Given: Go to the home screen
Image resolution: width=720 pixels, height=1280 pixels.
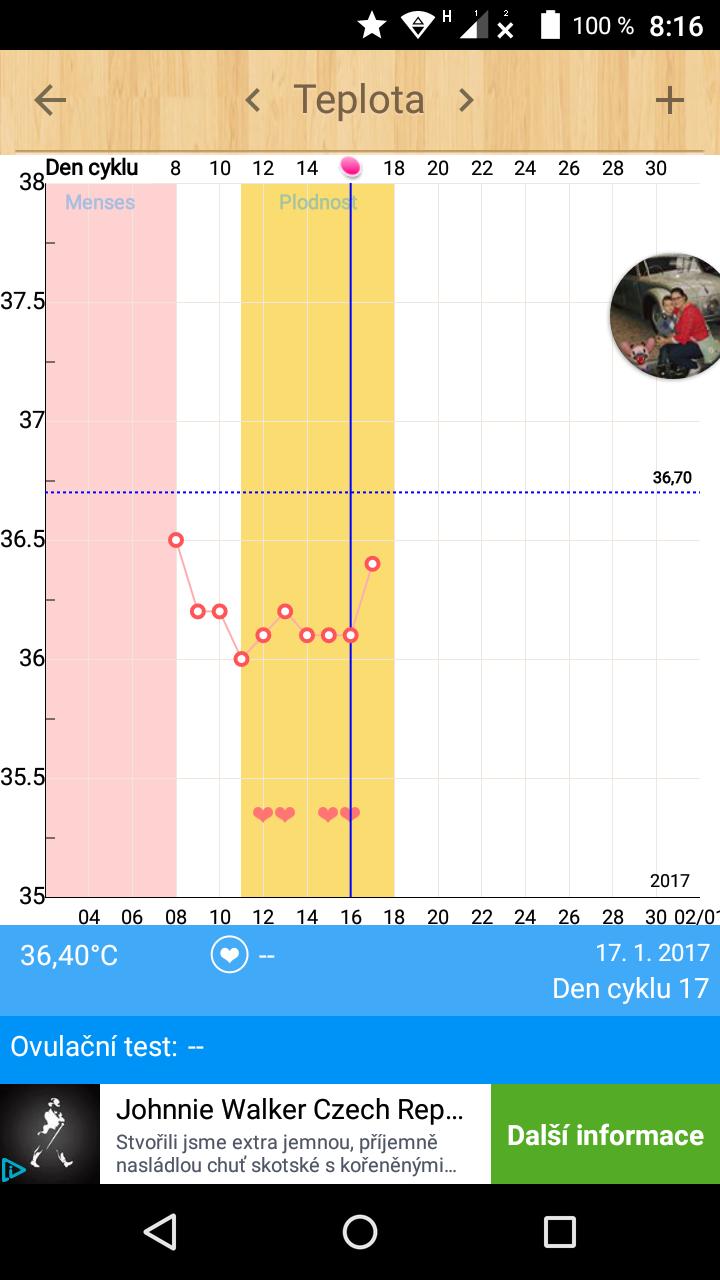Looking at the screenshot, I should (360, 1232).
